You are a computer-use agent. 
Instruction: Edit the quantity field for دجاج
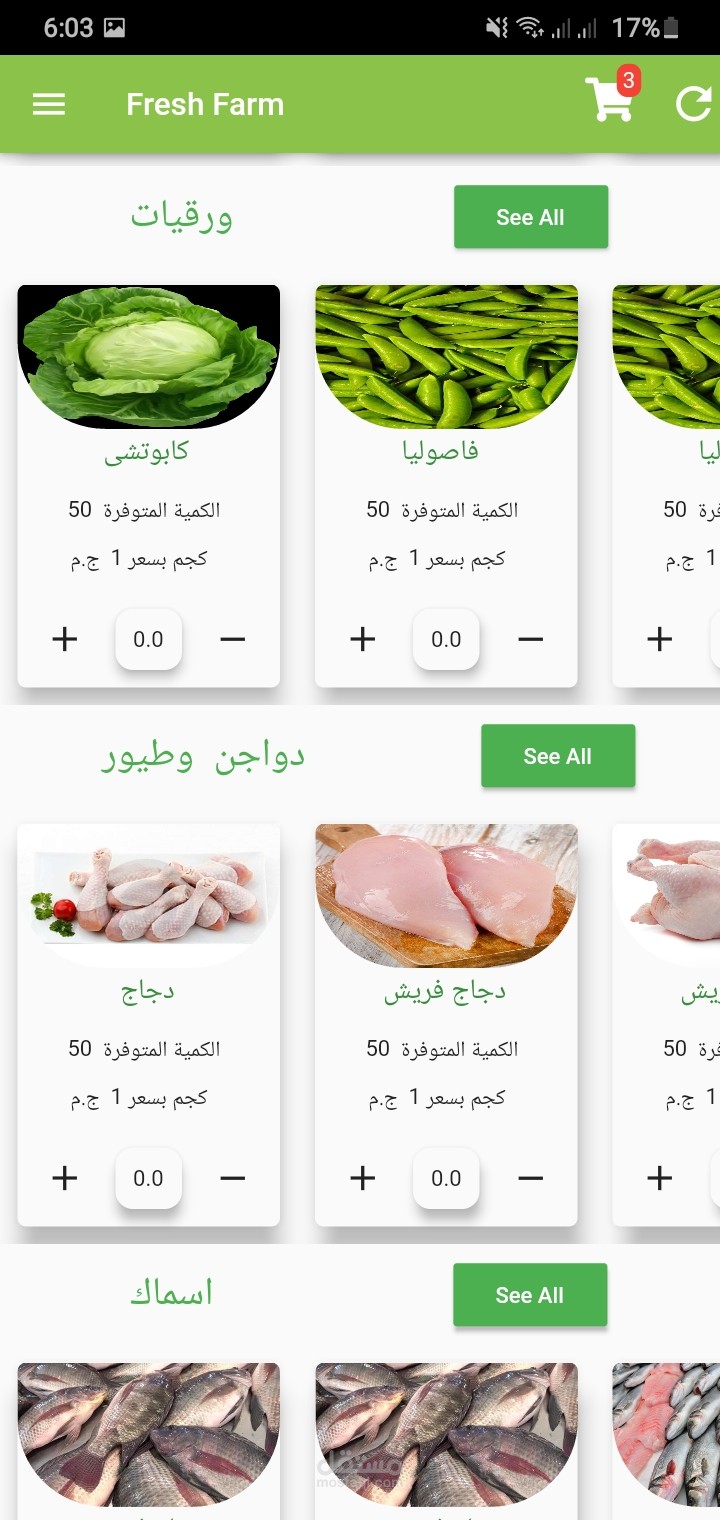[149, 1178]
